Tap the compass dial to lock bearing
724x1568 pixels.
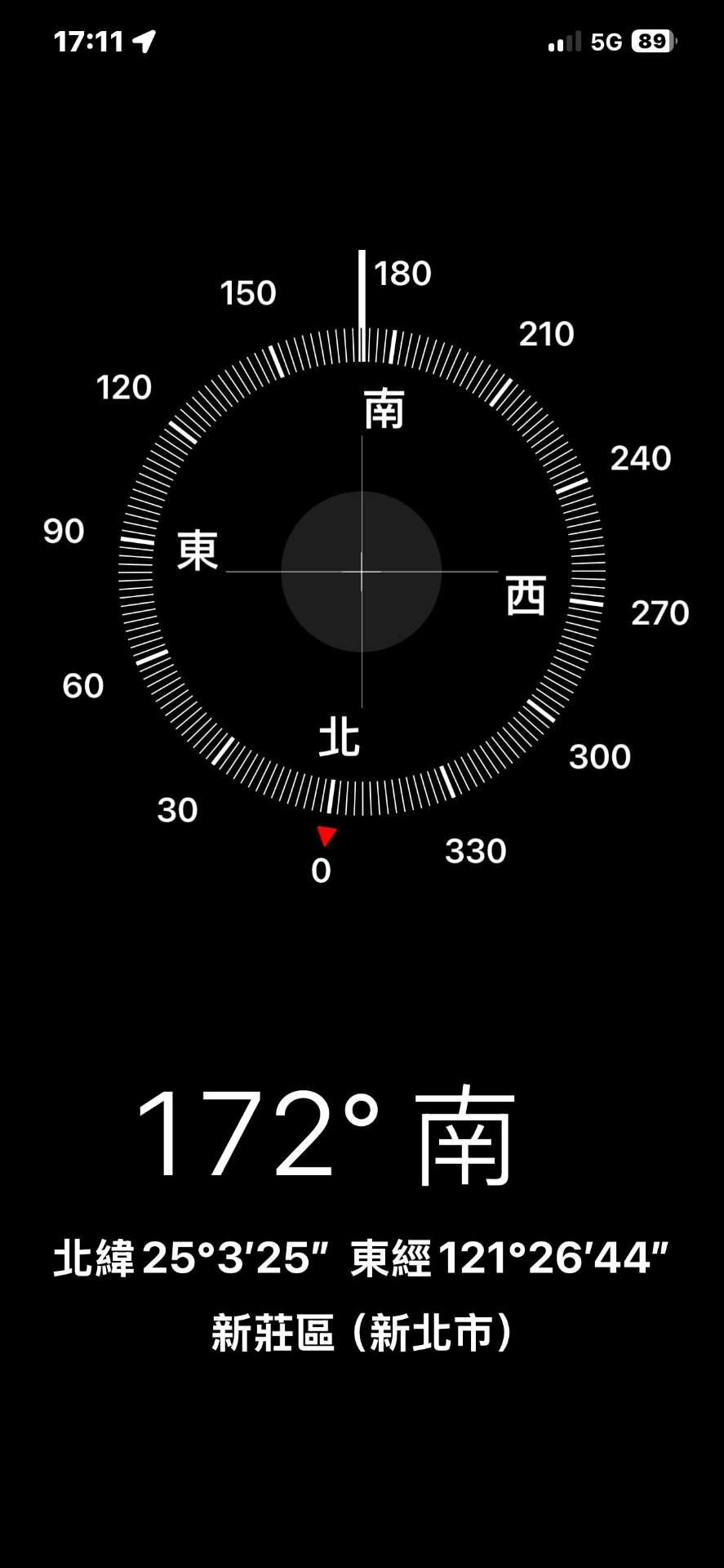(x=362, y=572)
